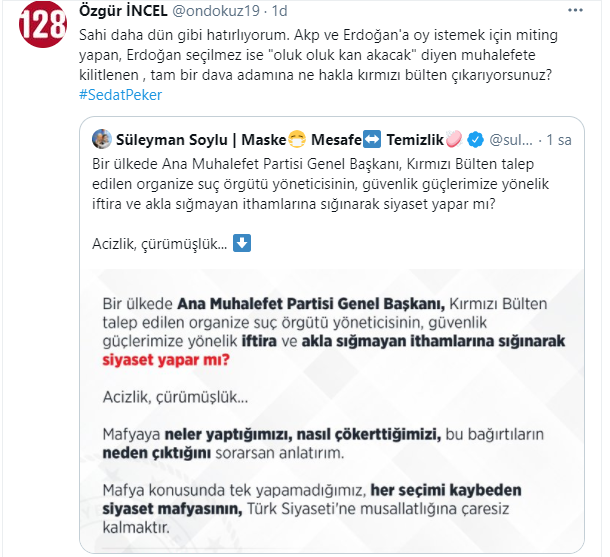
Task: Open the #SedatPeker hashtag
Action: coord(120,94)
